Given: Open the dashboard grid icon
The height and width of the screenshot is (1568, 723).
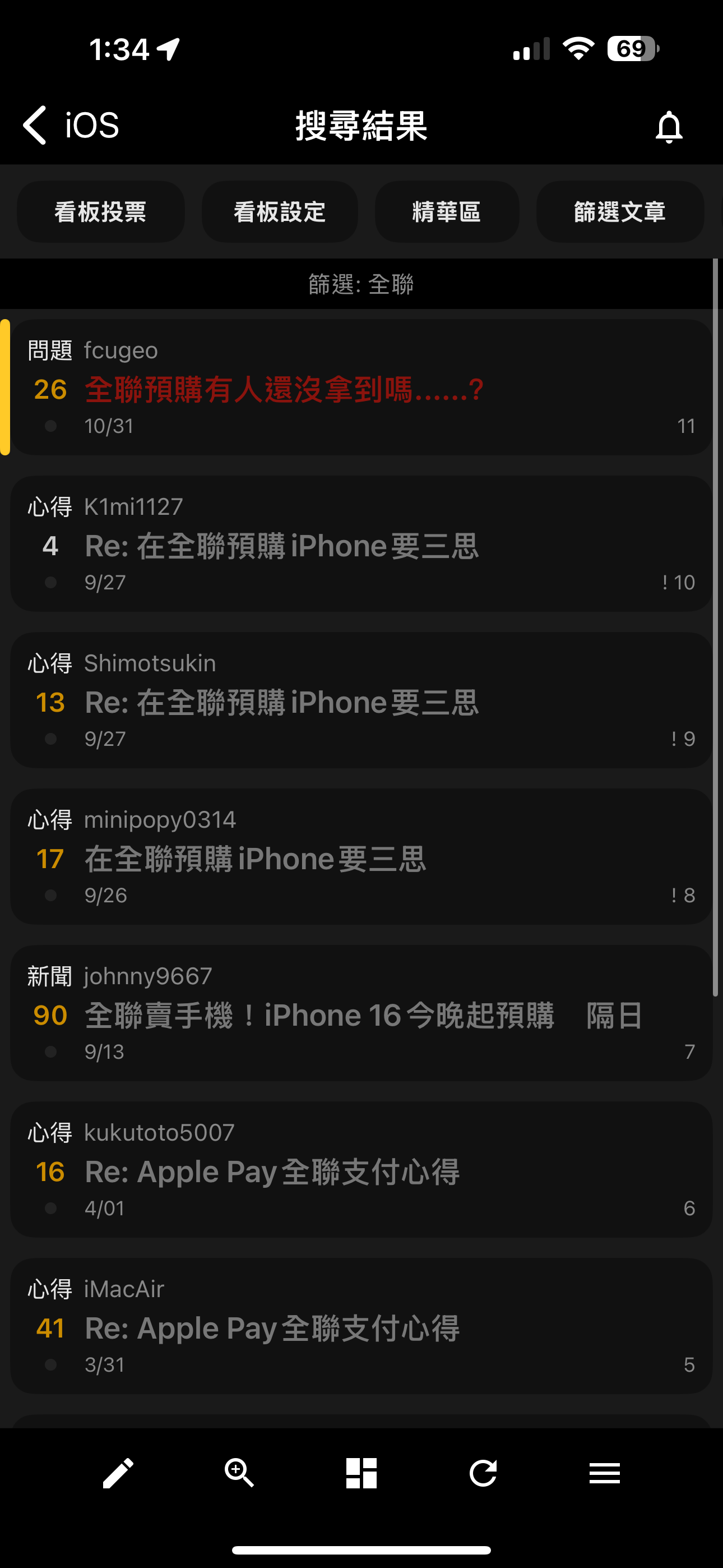Looking at the screenshot, I should [x=361, y=1473].
